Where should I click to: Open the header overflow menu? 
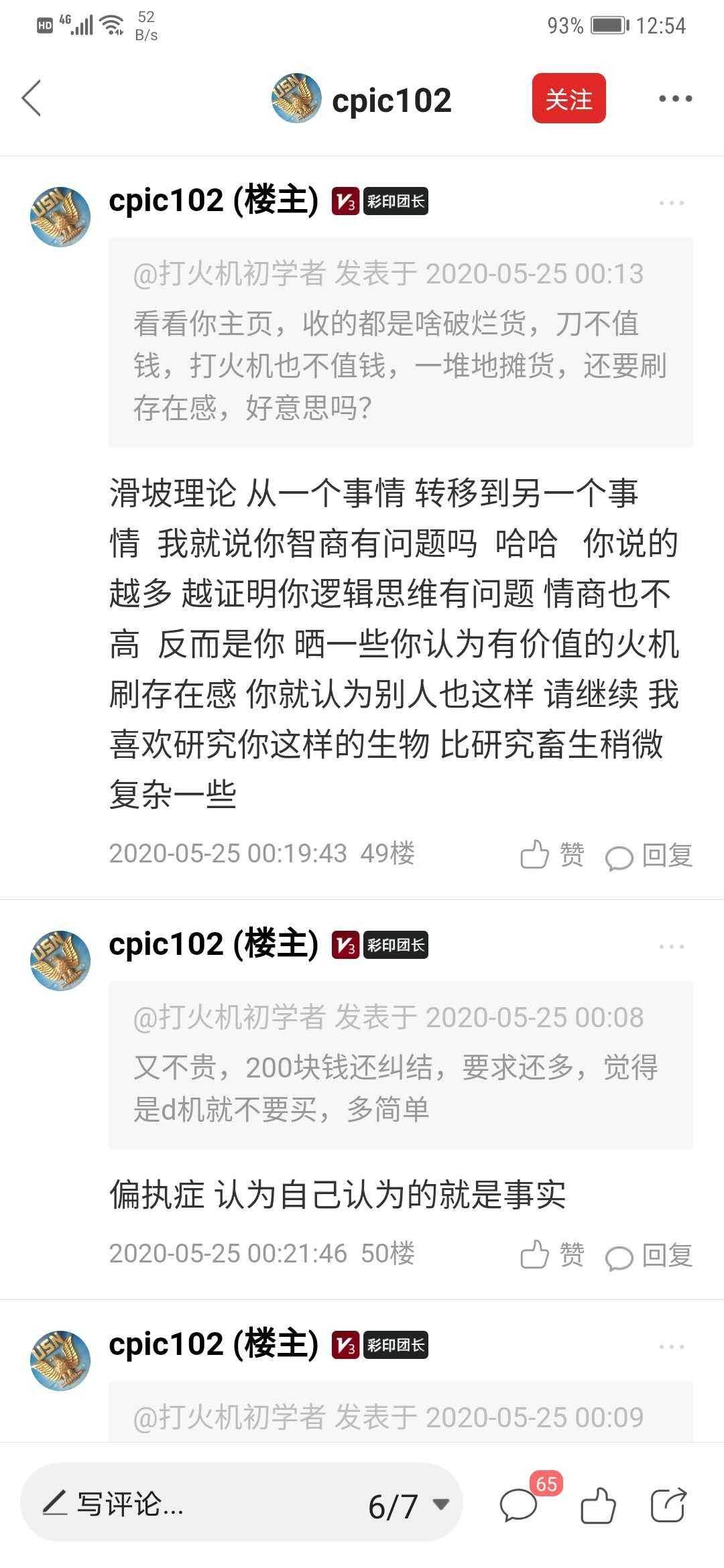tap(674, 99)
